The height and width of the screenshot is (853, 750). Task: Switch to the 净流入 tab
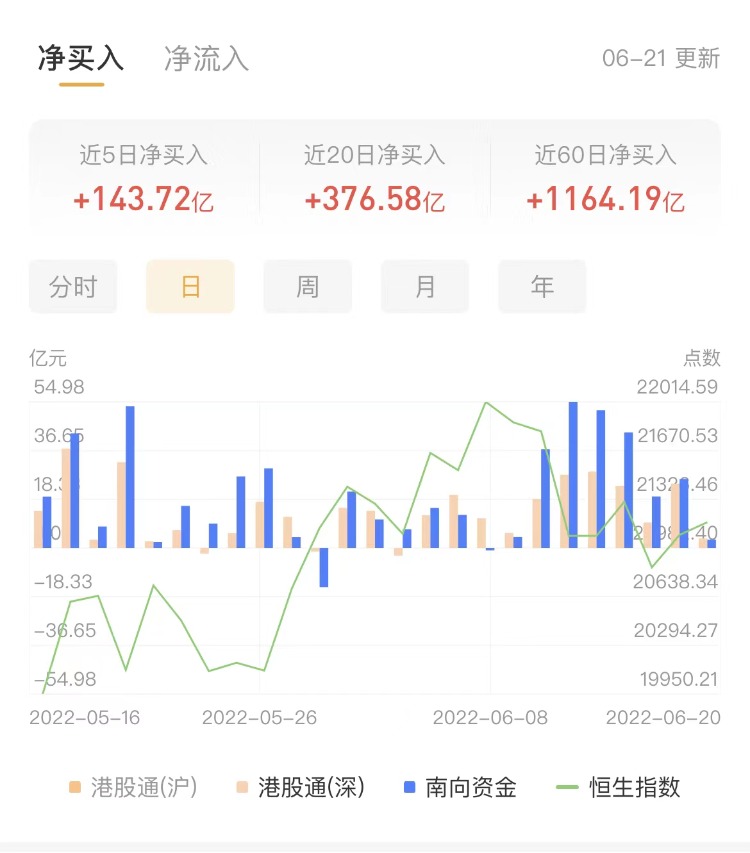pyautogui.click(x=206, y=59)
